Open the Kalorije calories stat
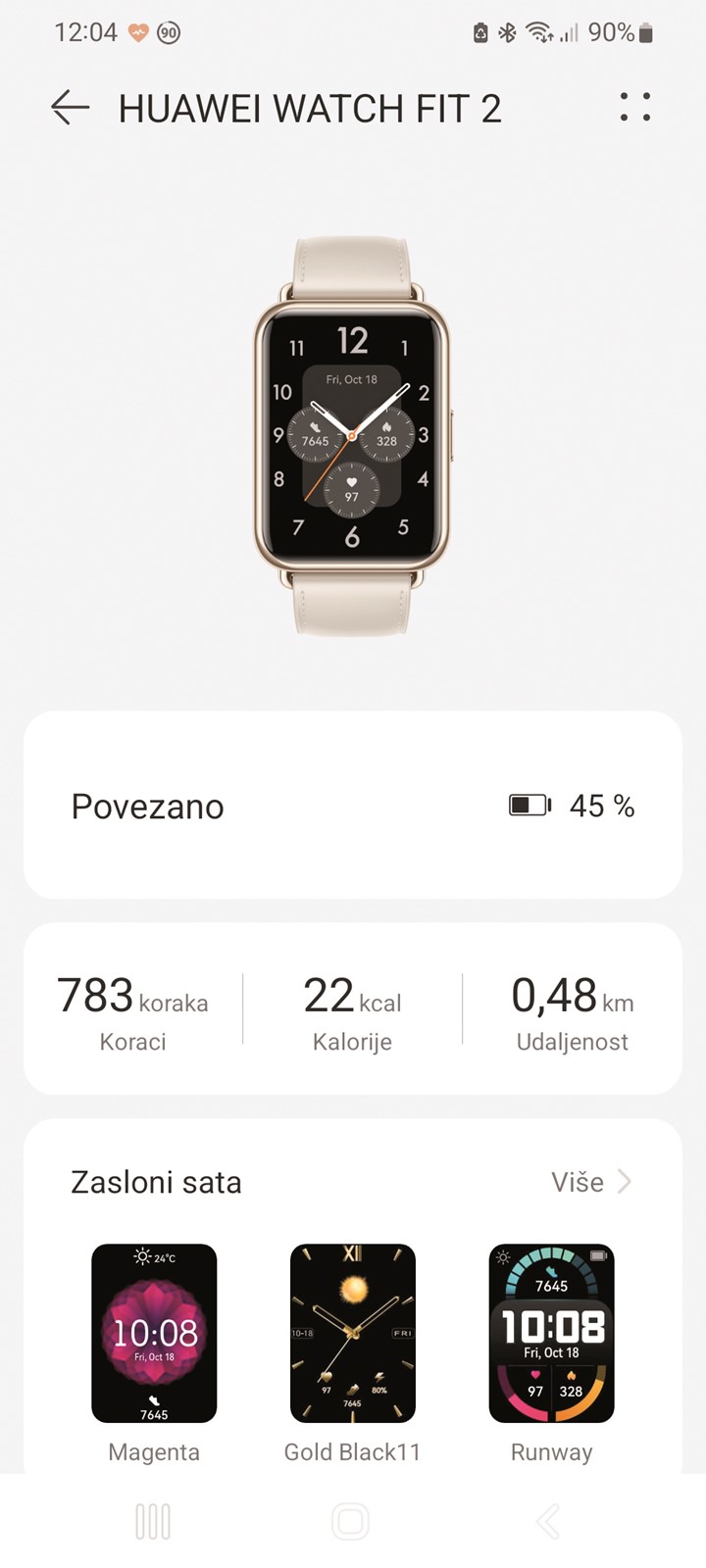The image size is (706, 1568). point(352,1009)
